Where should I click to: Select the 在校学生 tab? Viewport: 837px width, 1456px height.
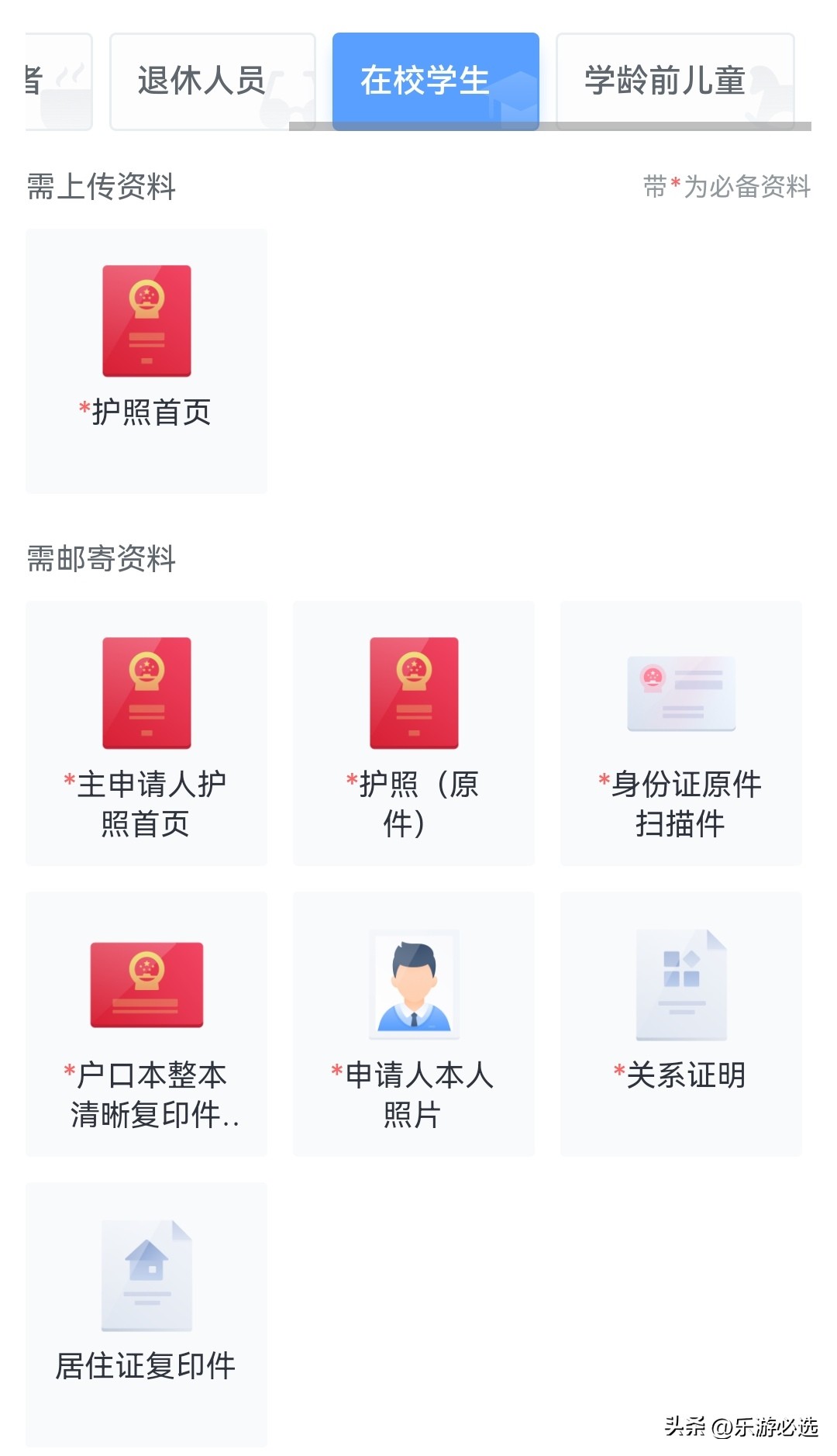coord(435,81)
